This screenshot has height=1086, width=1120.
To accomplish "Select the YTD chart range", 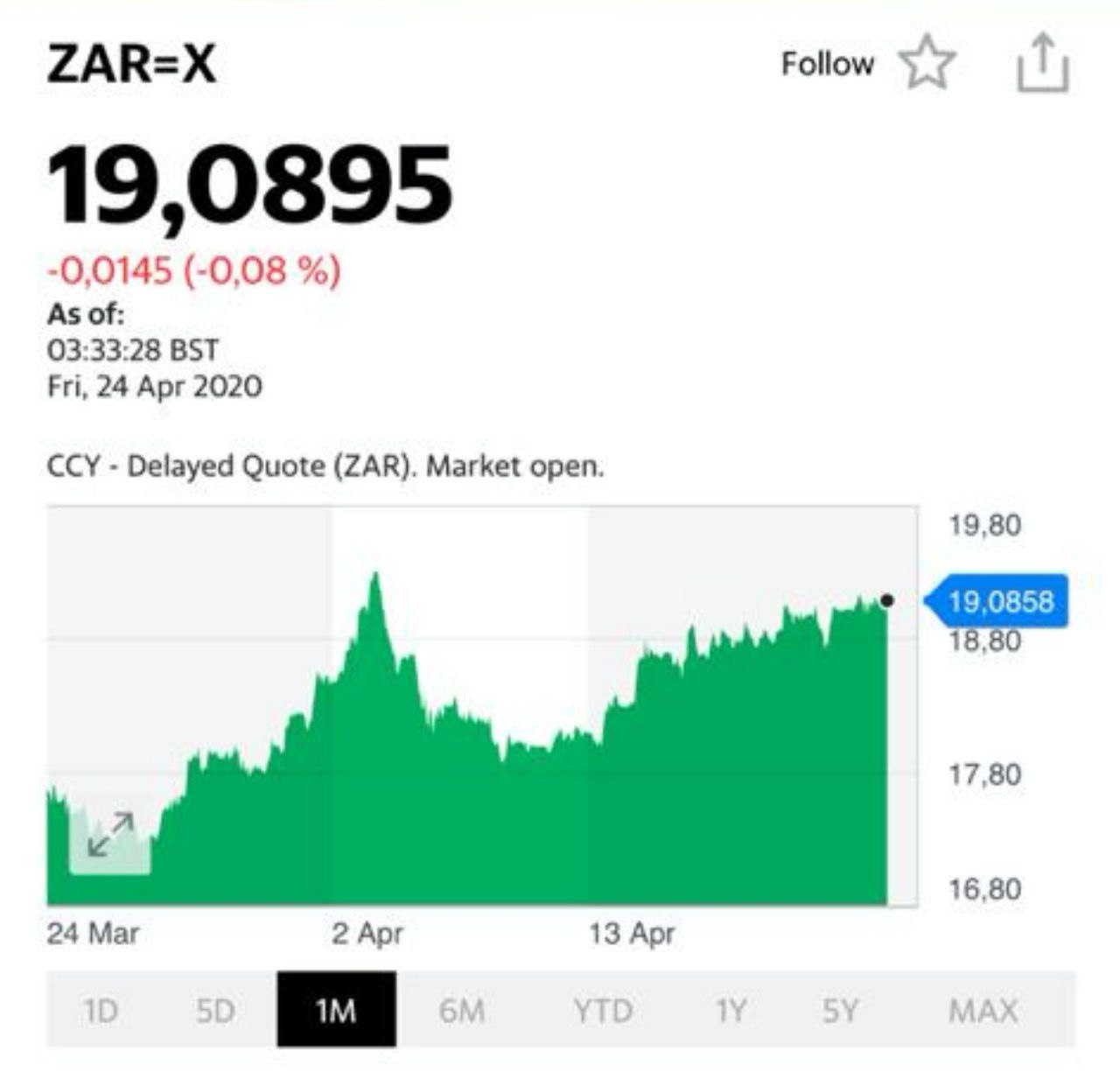I will click(603, 1011).
